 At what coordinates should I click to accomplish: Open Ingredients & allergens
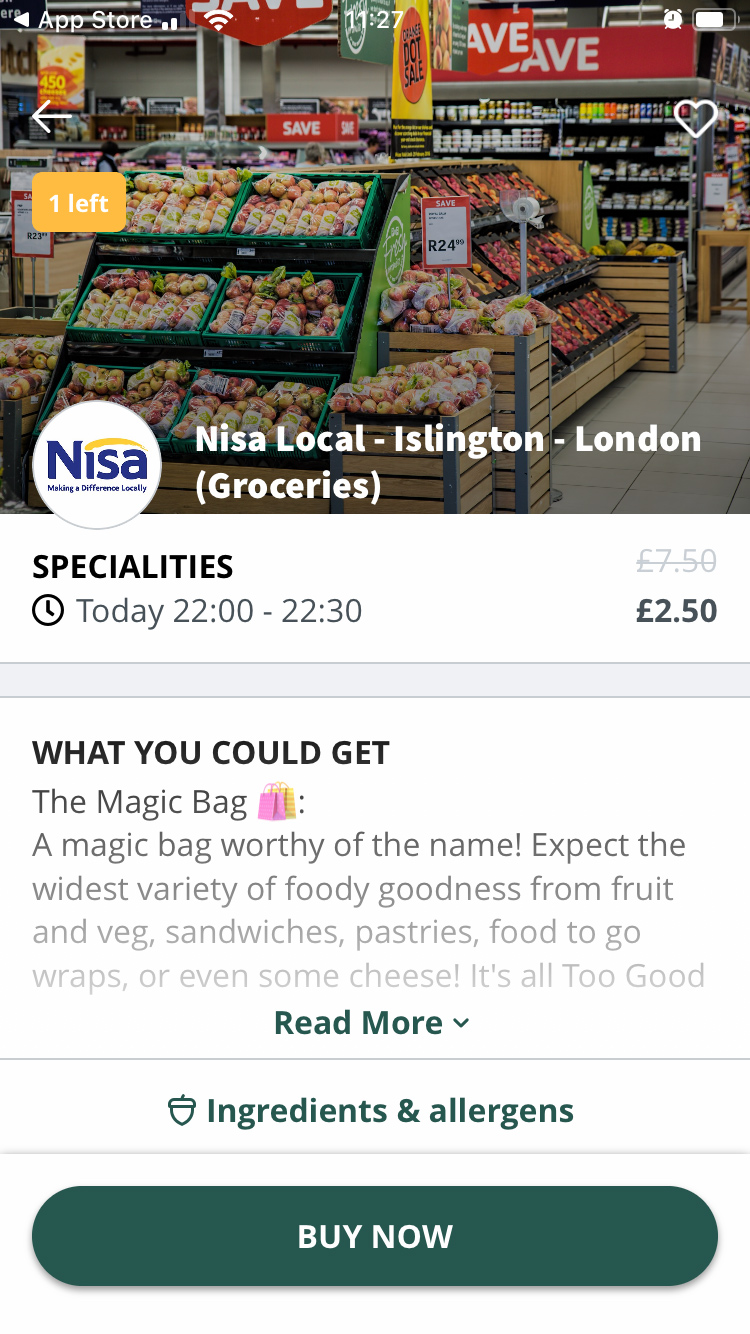point(371,1111)
